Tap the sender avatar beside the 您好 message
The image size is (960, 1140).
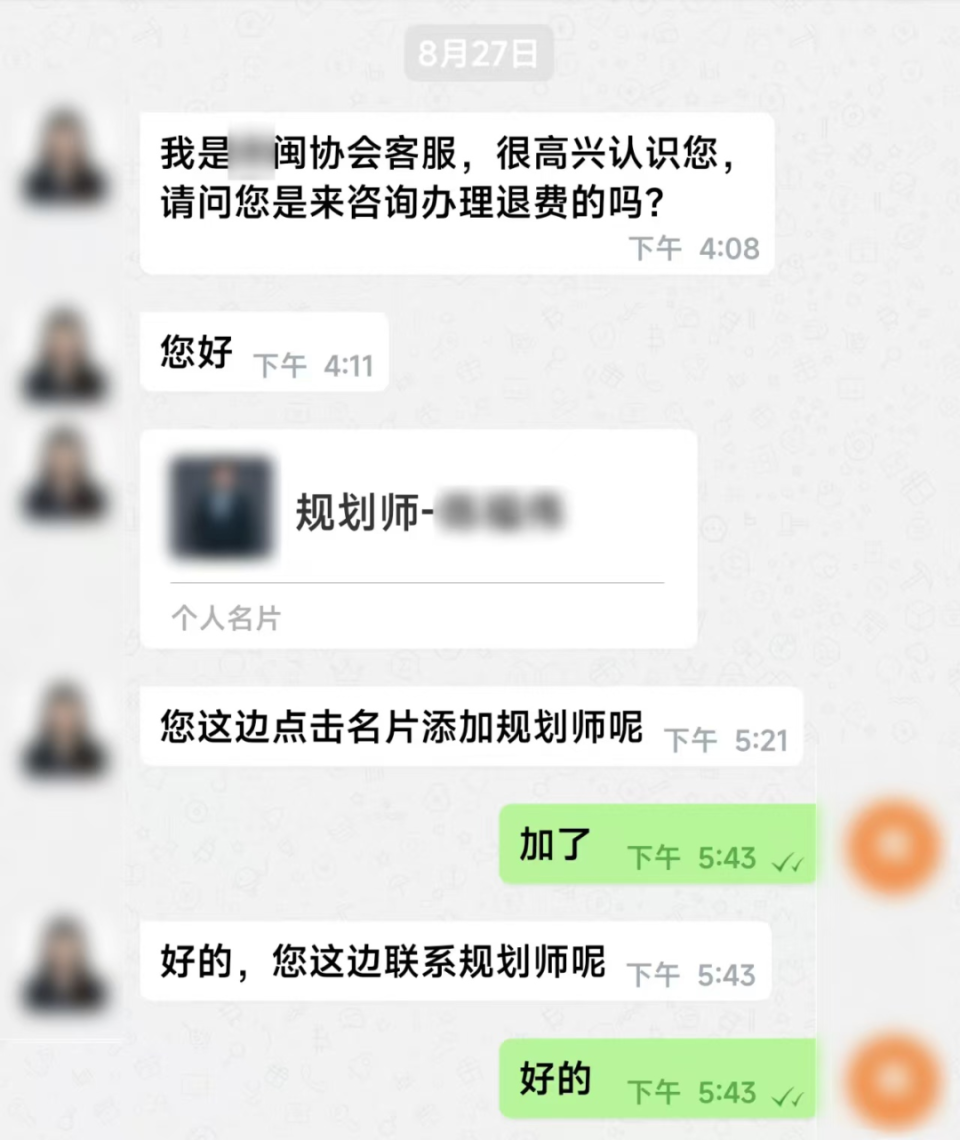65,357
